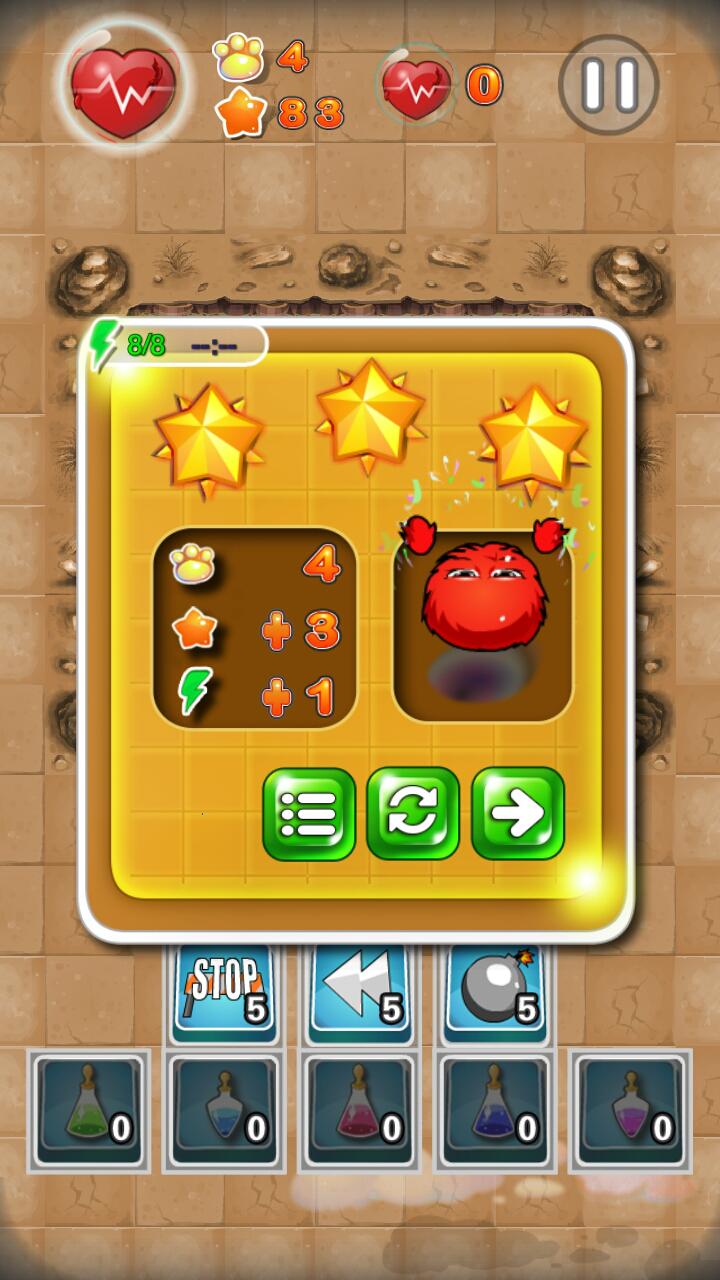The image size is (720, 1280).
Task: Select the pink potion slot
Action: [x=360, y=1111]
